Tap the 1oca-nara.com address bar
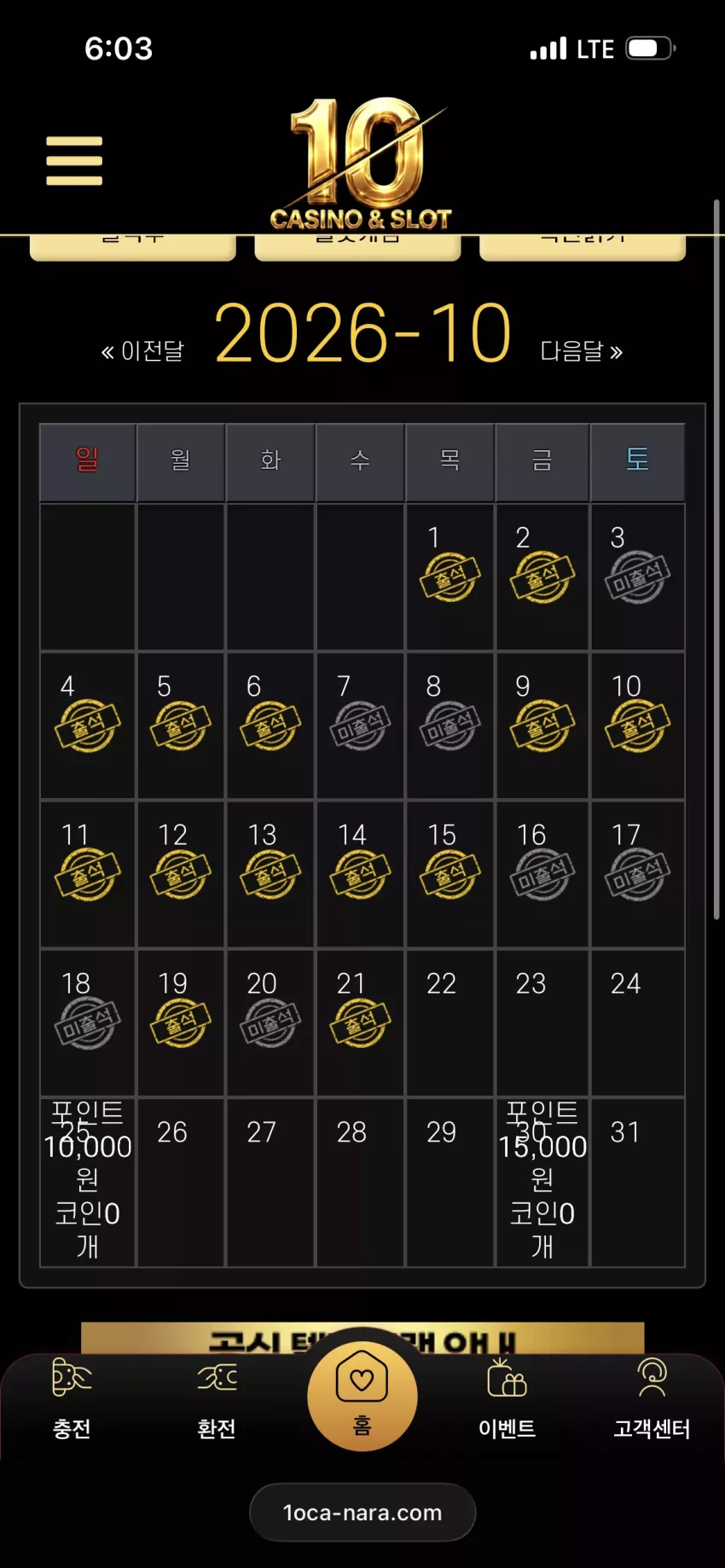 pyautogui.click(x=362, y=1513)
